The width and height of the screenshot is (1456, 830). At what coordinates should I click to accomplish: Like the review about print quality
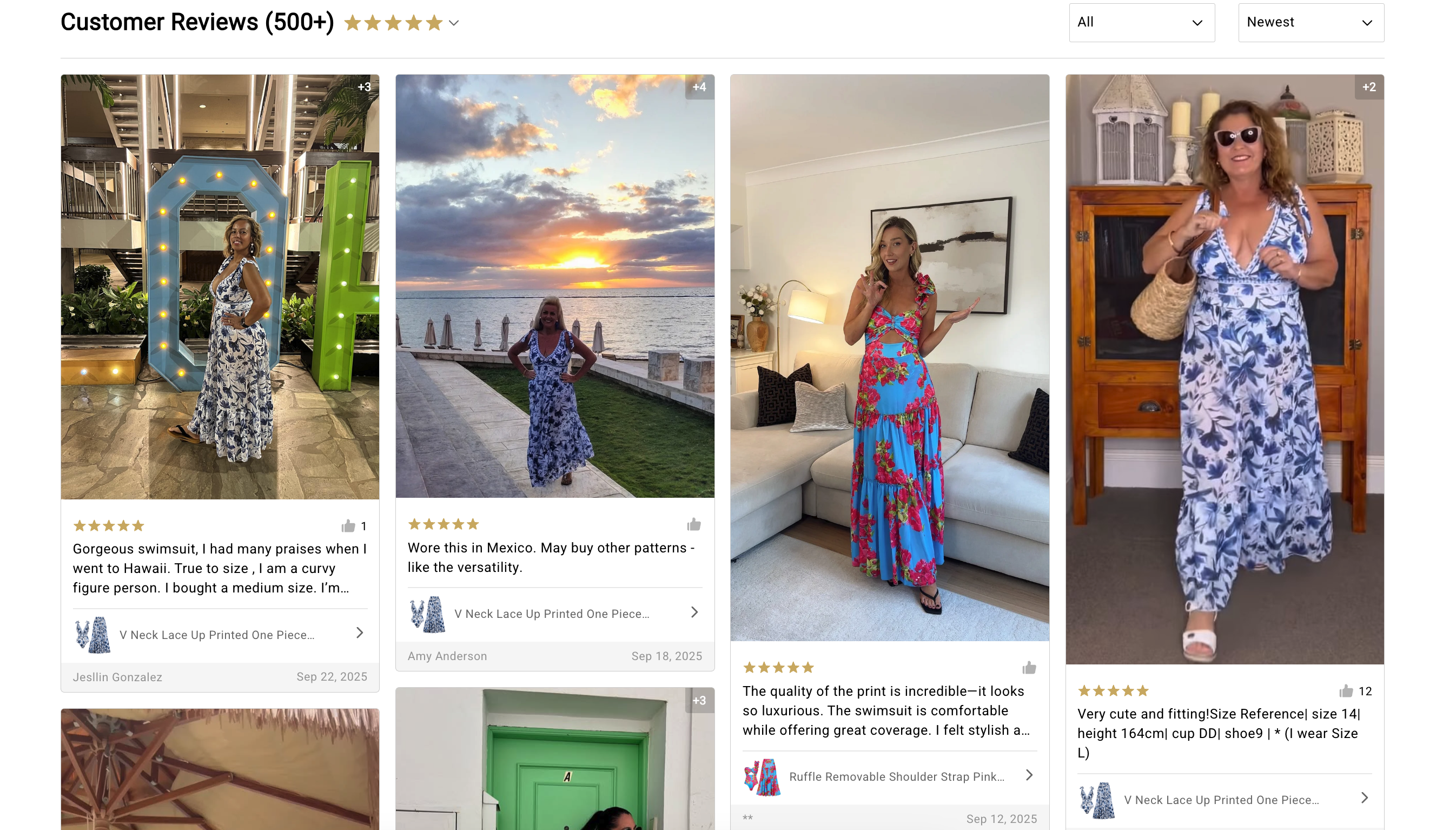point(1029,668)
